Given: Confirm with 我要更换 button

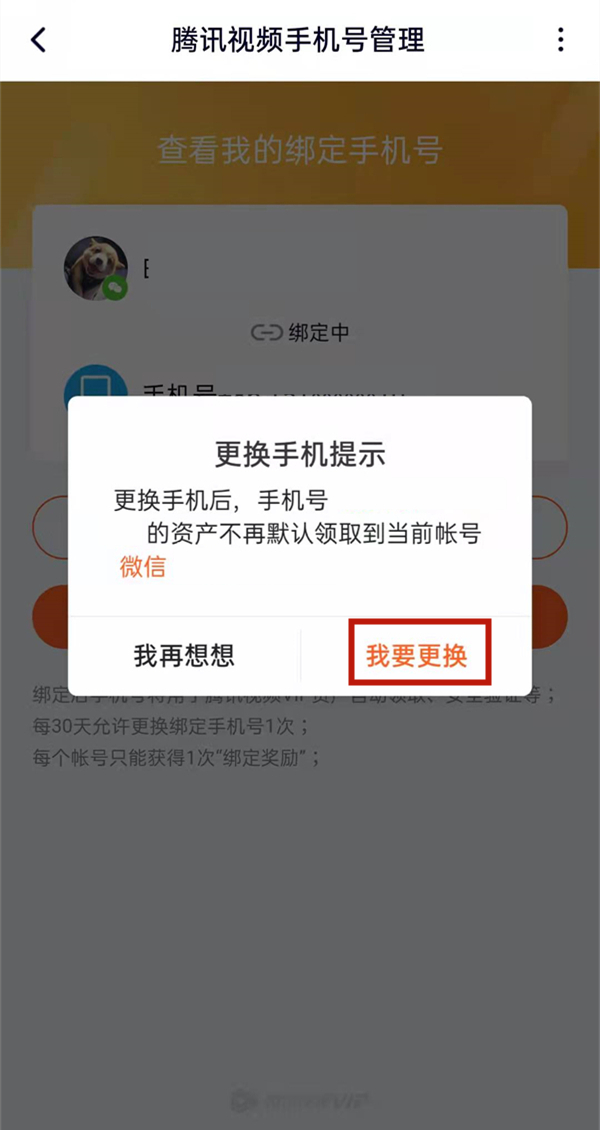Looking at the screenshot, I should tap(417, 656).
